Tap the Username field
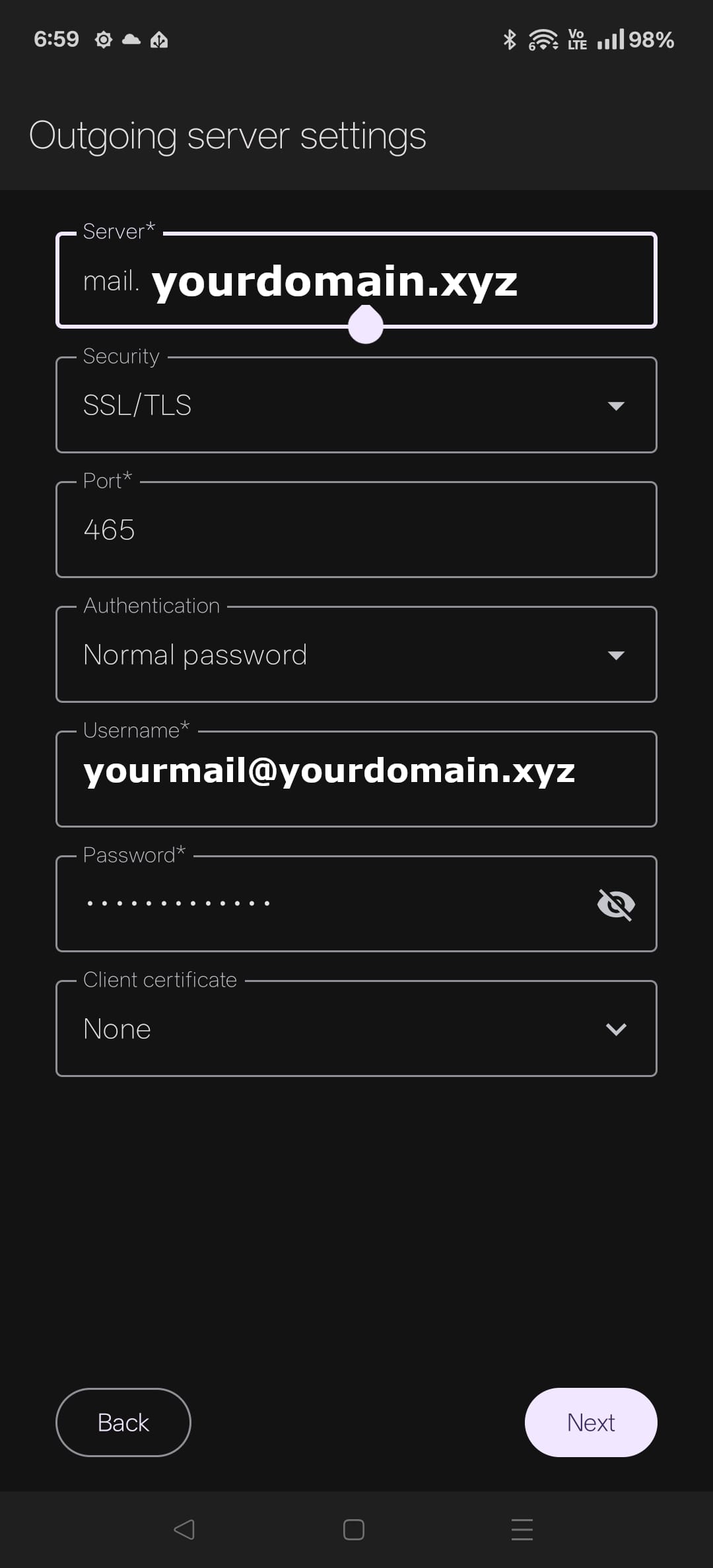Screen dimensions: 713x1568 tap(356, 779)
